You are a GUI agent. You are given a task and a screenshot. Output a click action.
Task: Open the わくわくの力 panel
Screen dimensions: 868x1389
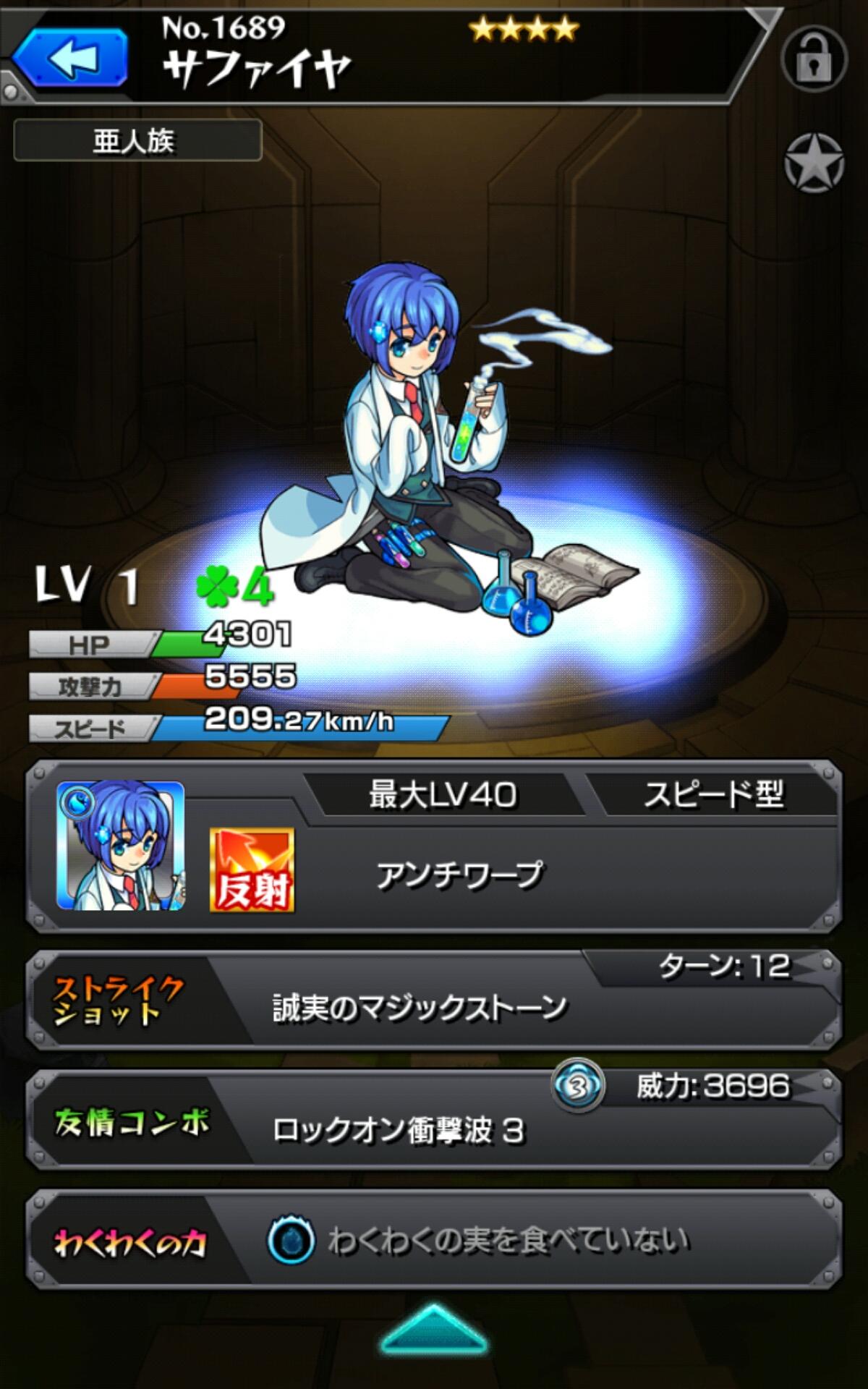[434, 1240]
